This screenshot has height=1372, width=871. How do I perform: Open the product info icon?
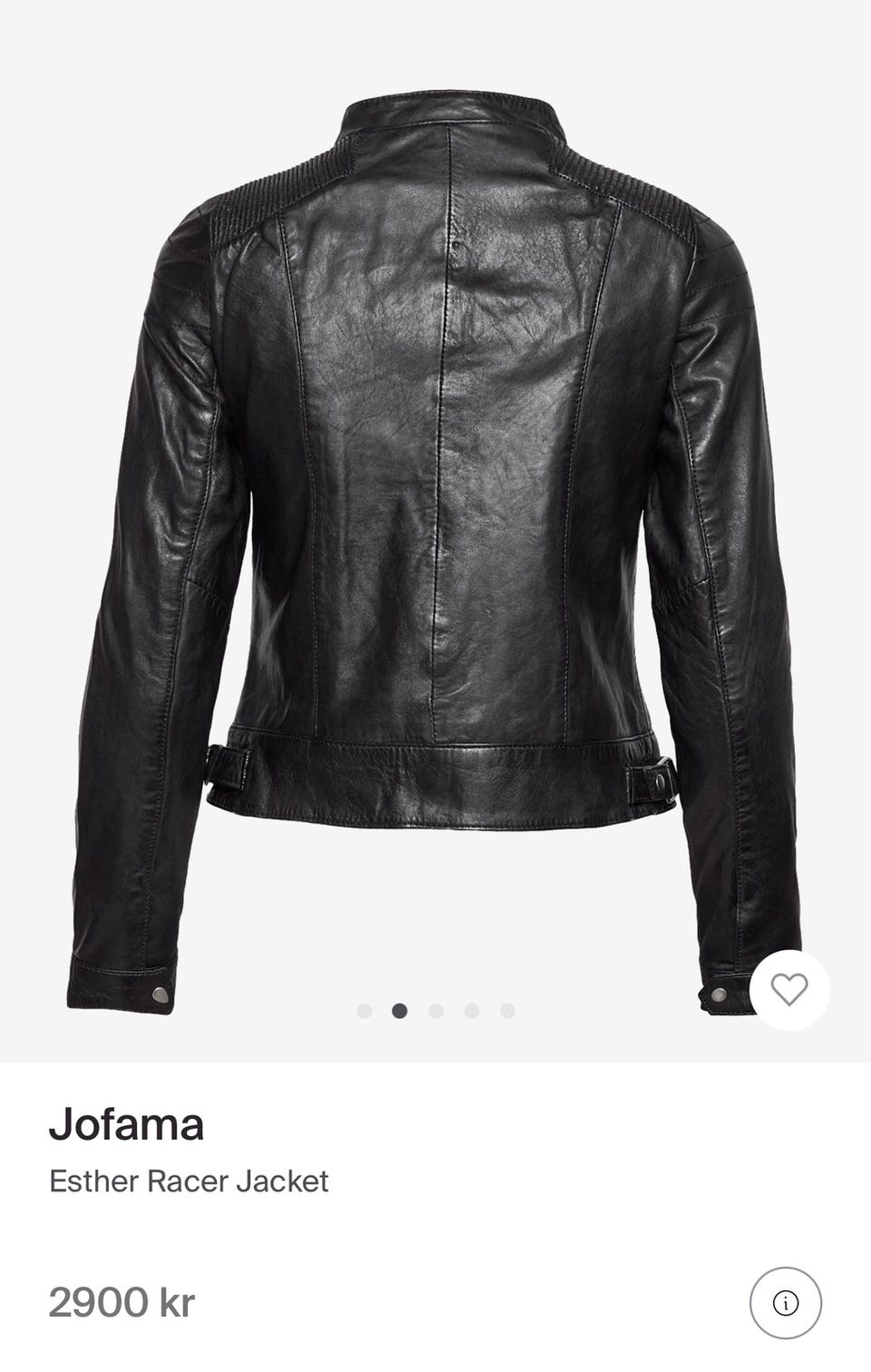pos(785,1303)
